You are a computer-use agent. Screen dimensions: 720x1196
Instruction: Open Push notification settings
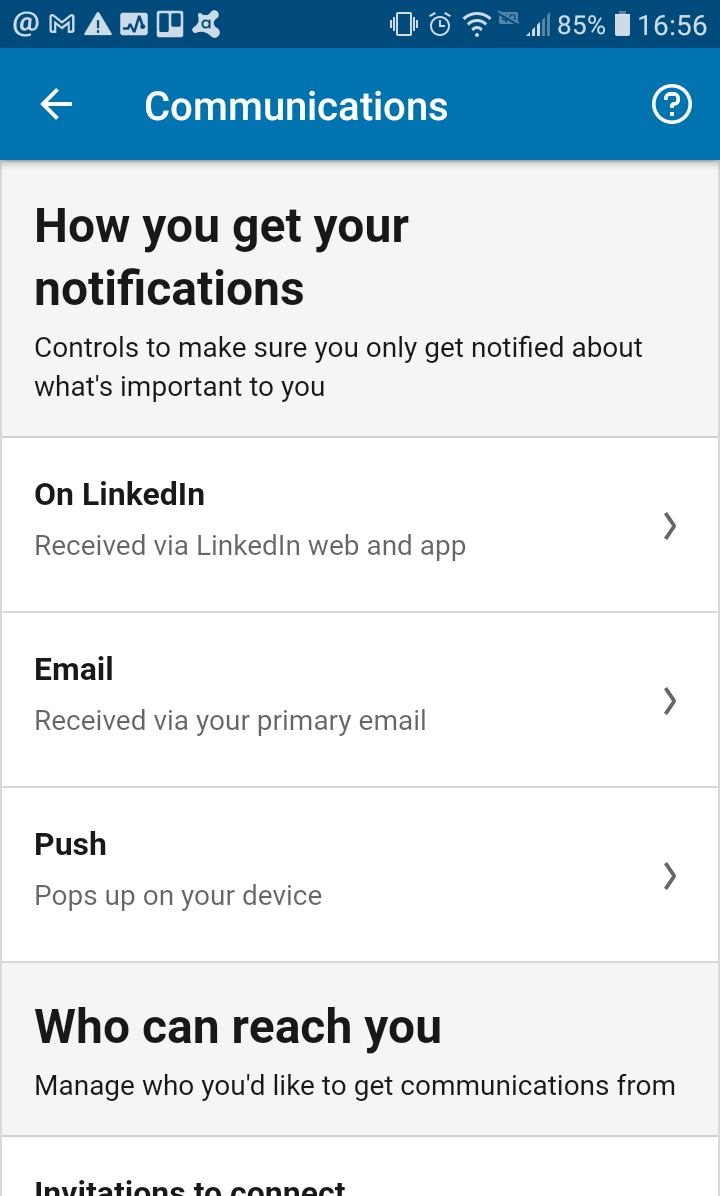360,874
